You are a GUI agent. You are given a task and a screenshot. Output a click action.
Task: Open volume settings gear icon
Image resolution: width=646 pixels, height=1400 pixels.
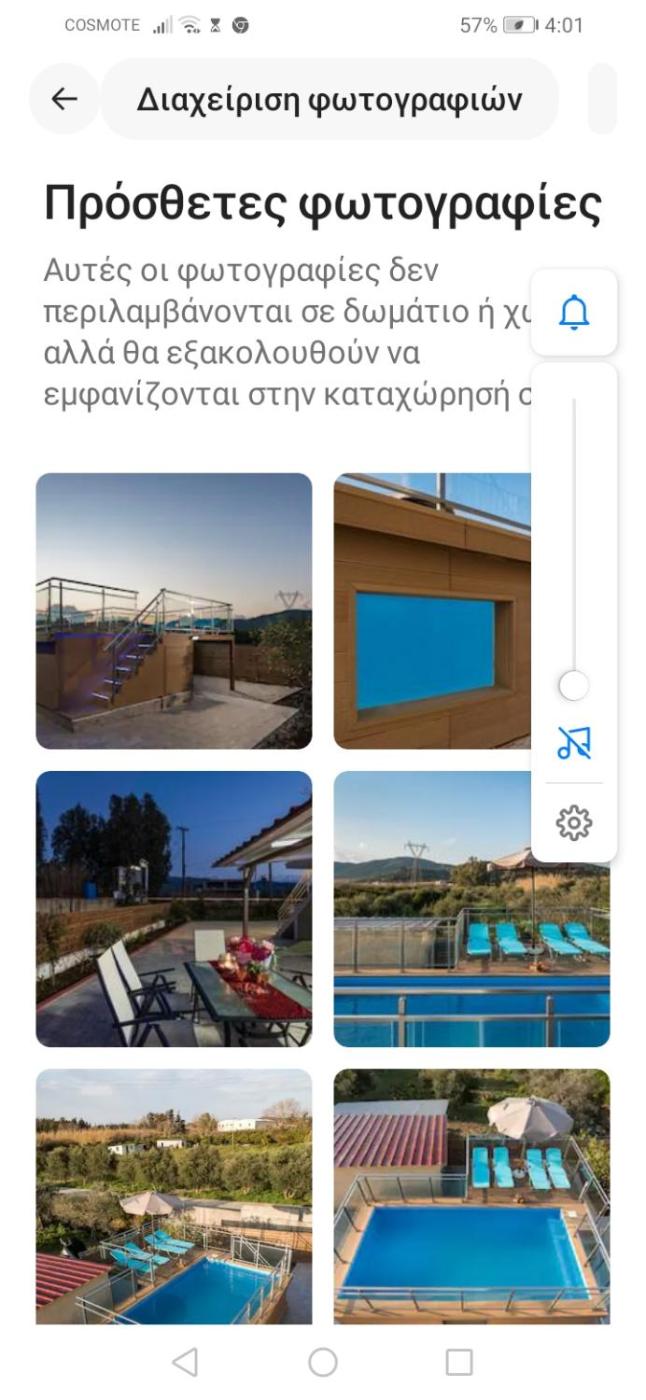[x=573, y=822]
